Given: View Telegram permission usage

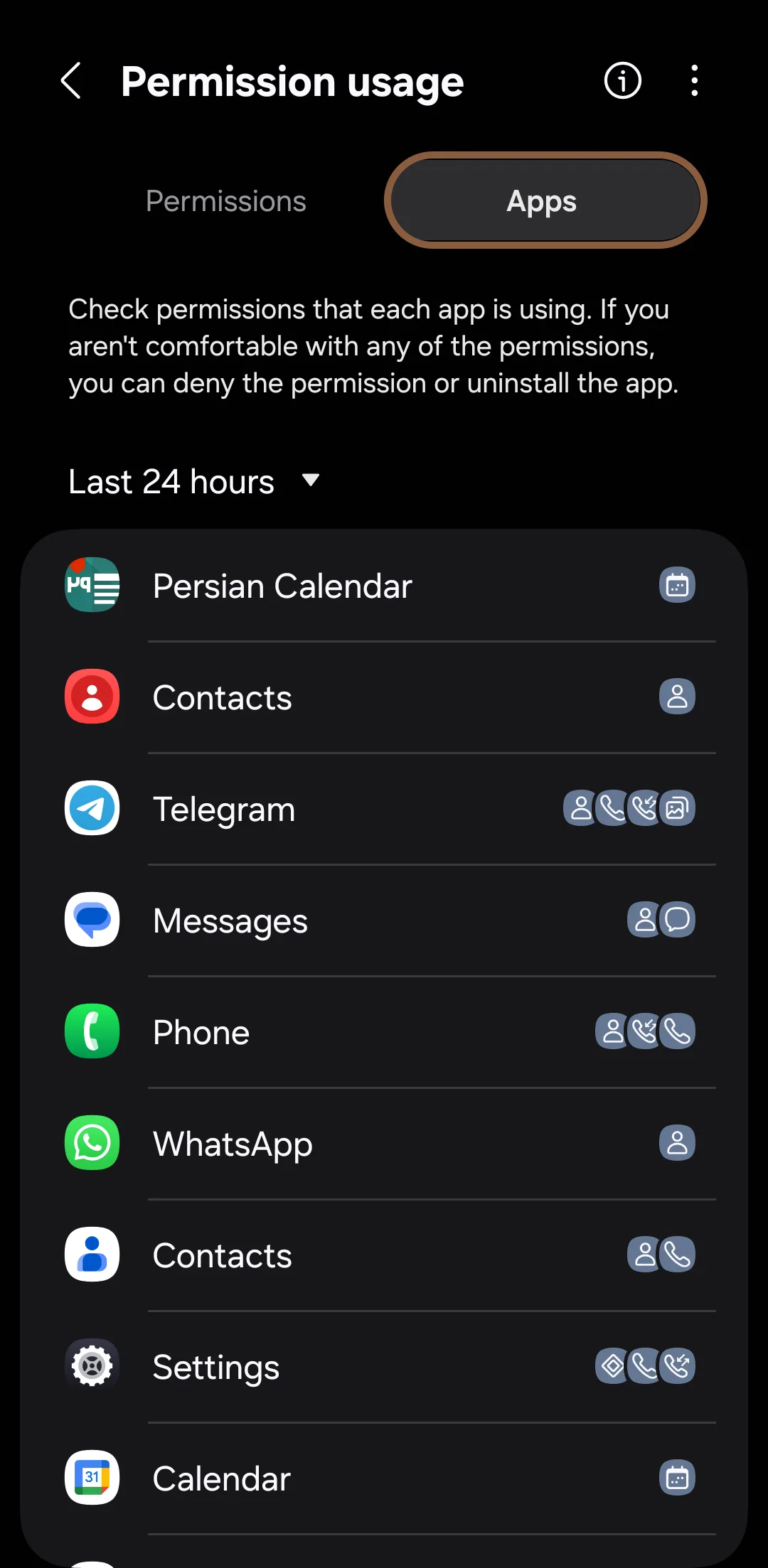Looking at the screenshot, I should [x=384, y=809].
